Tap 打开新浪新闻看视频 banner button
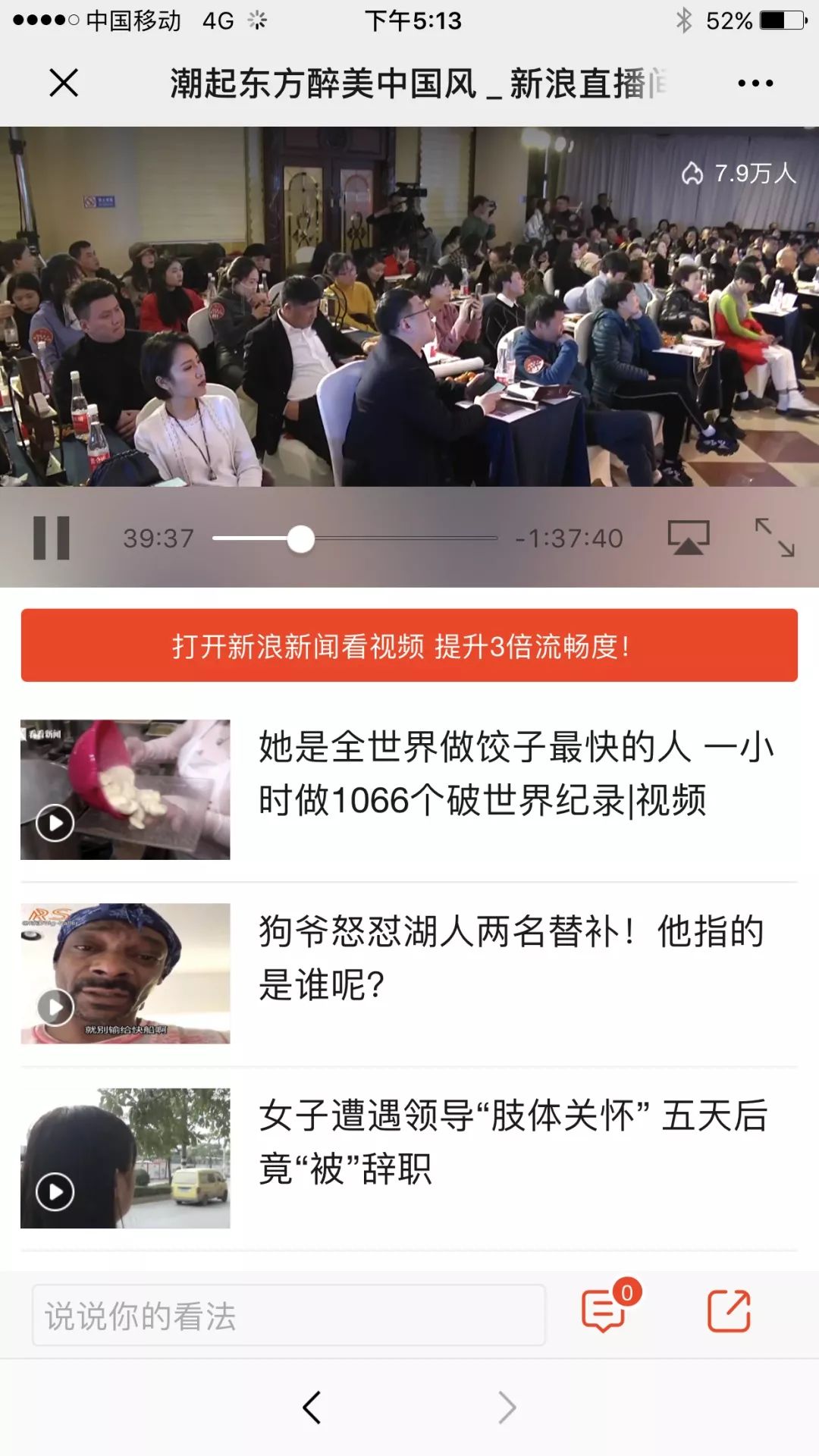 (x=409, y=645)
